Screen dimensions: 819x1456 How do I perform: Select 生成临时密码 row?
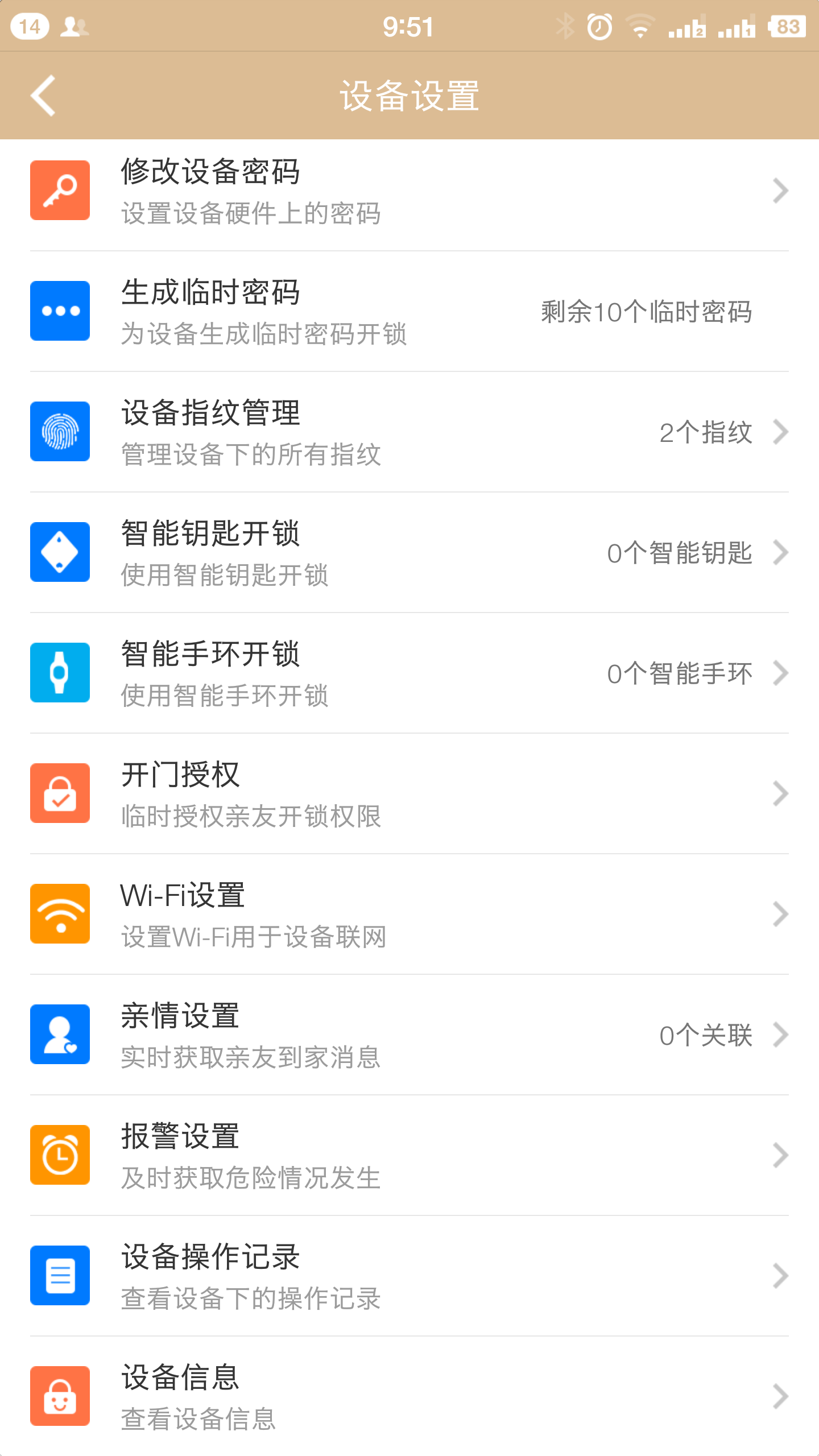(x=409, y=312)
